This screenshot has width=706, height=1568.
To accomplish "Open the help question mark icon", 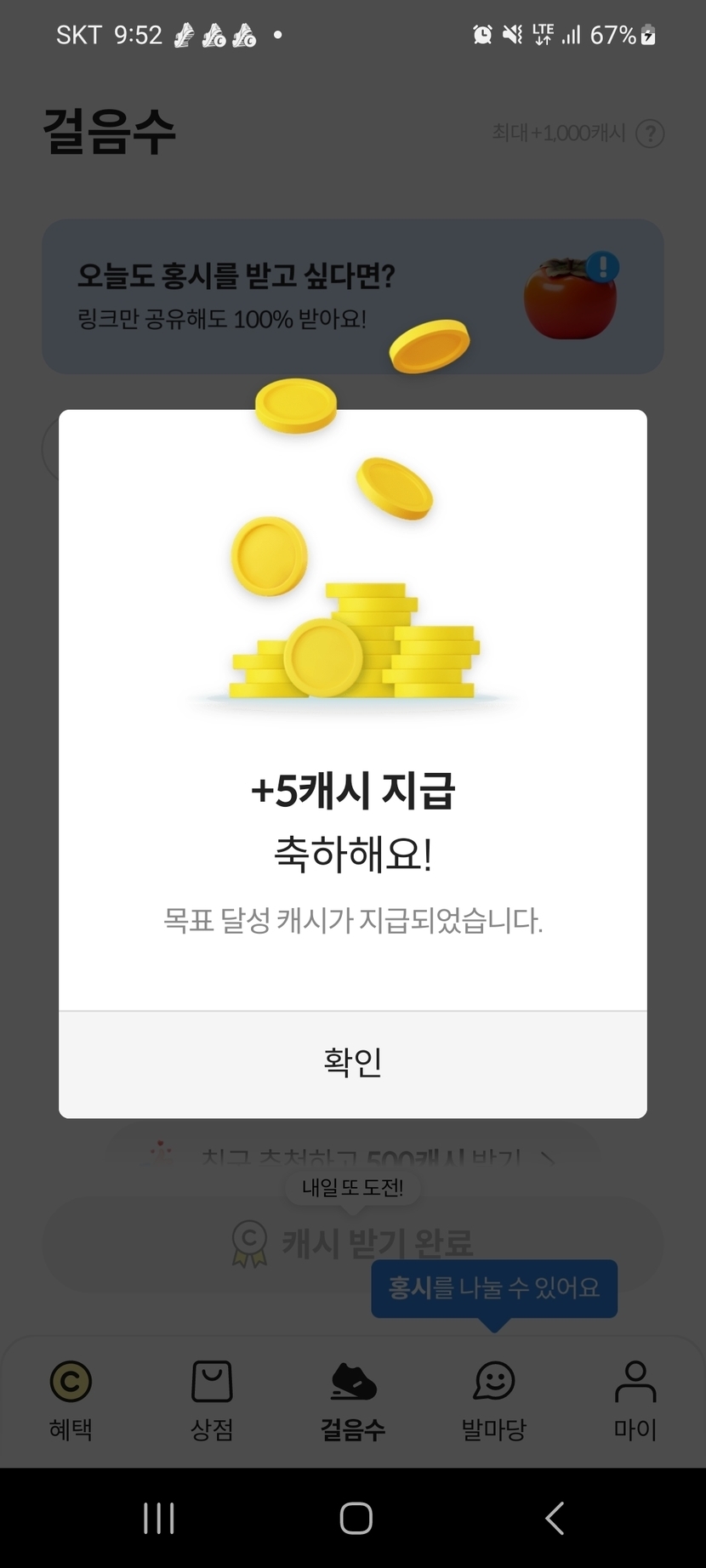I will pos(650,134).
